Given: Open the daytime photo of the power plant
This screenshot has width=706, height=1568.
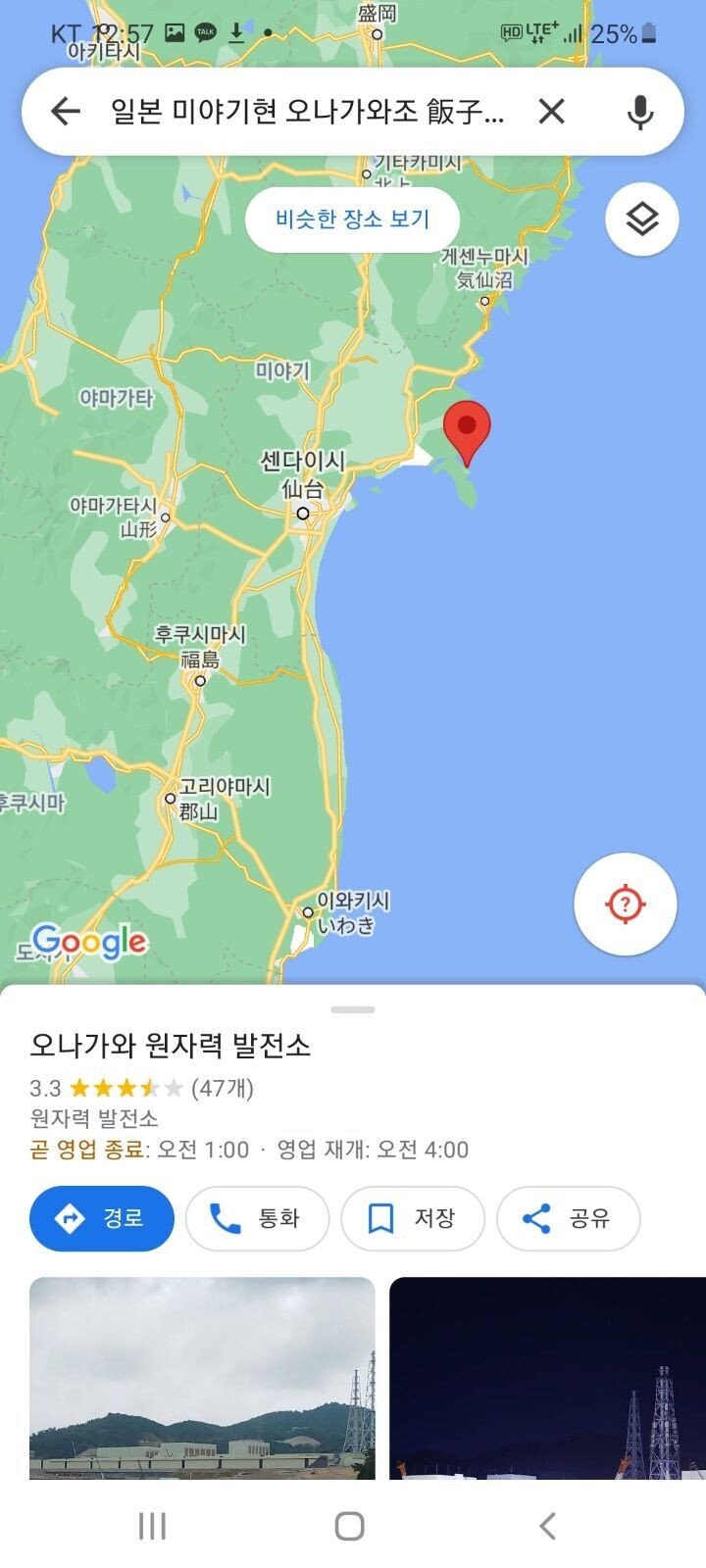Looking at the screenshot, I should tap(202, 1377).
